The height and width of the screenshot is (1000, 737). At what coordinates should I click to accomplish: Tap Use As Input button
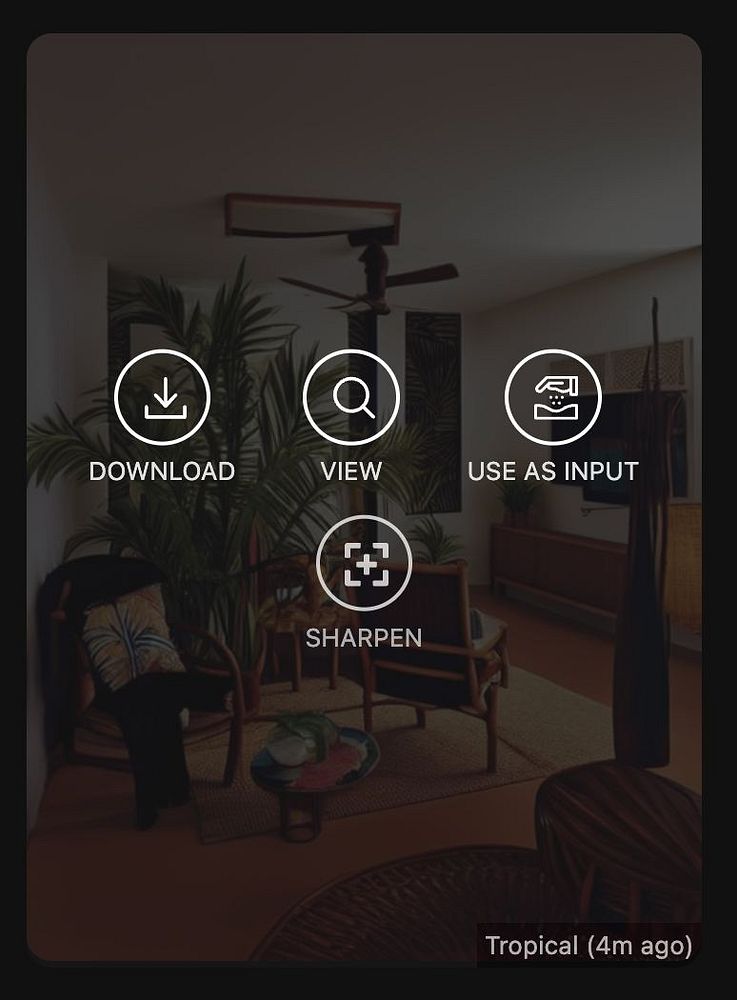[552, 398]
